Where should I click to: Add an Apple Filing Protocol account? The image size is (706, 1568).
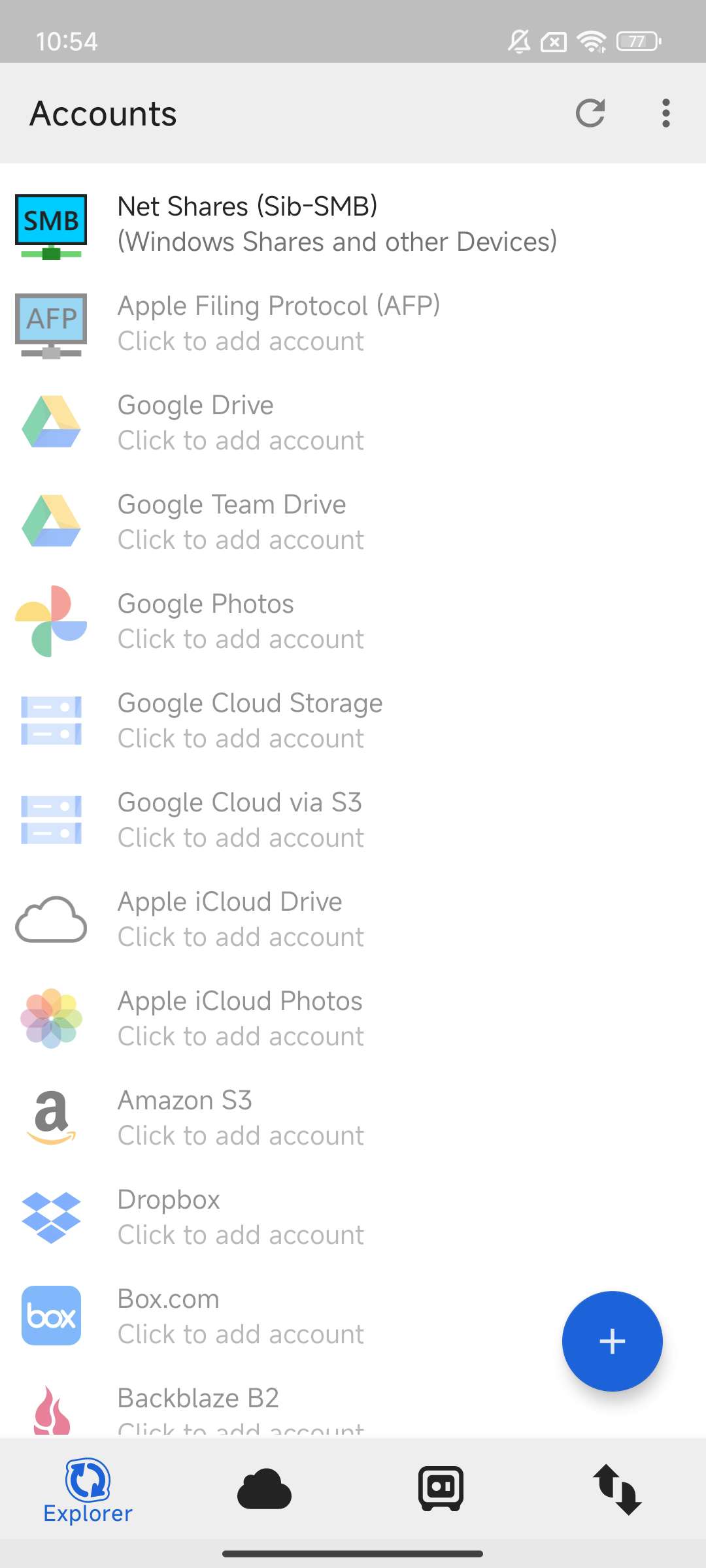coord(279,323)
